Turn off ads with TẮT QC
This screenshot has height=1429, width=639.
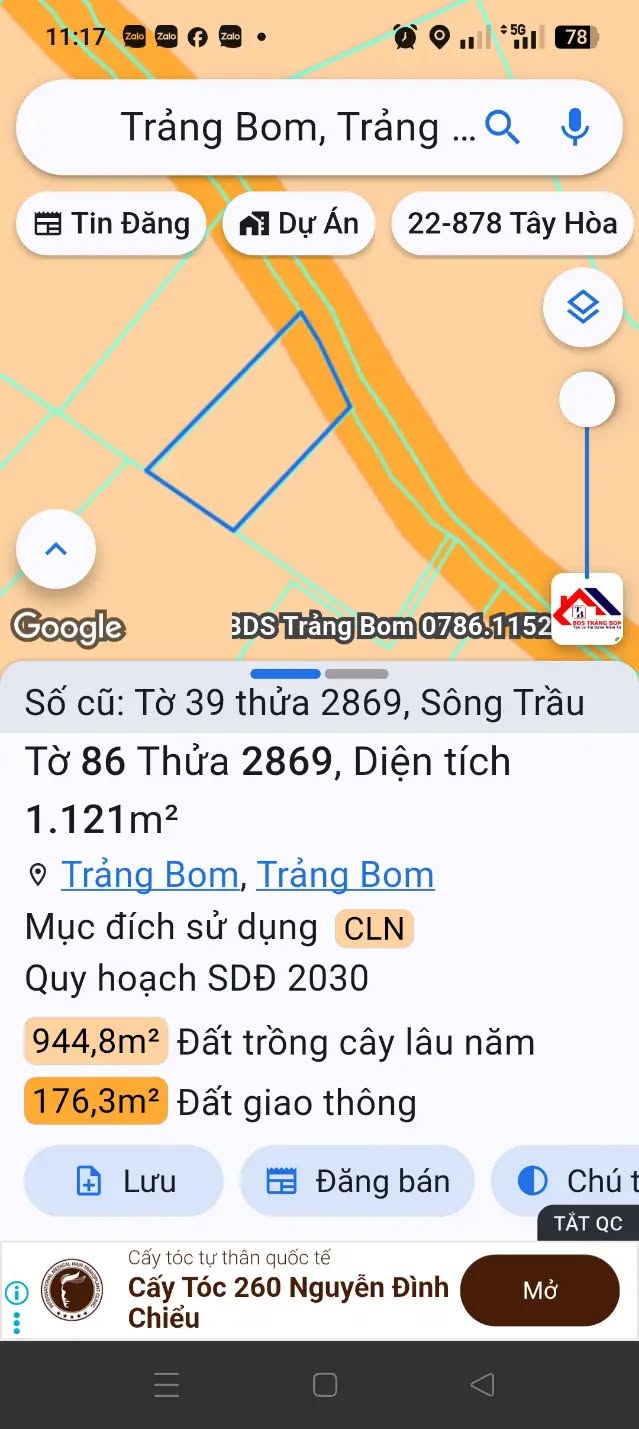click(x=588, y=1223)
